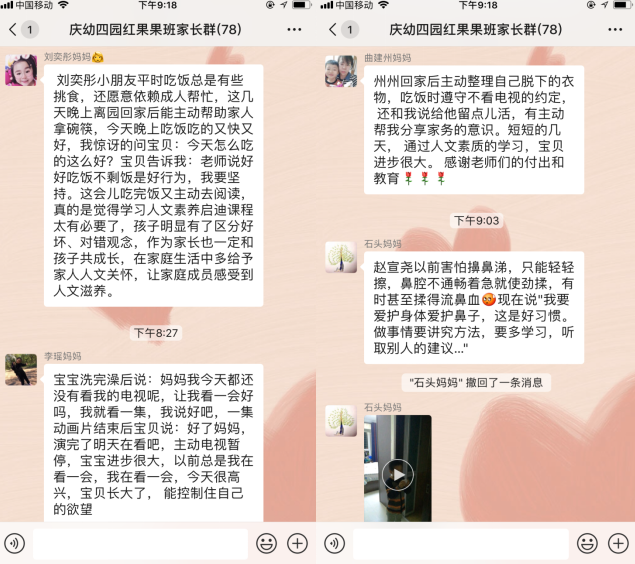Screen dimensions: 635x564
Task: Open 曲建州妈妈's profile avatar
Action: pyautogui.click(x=341, y=72)
